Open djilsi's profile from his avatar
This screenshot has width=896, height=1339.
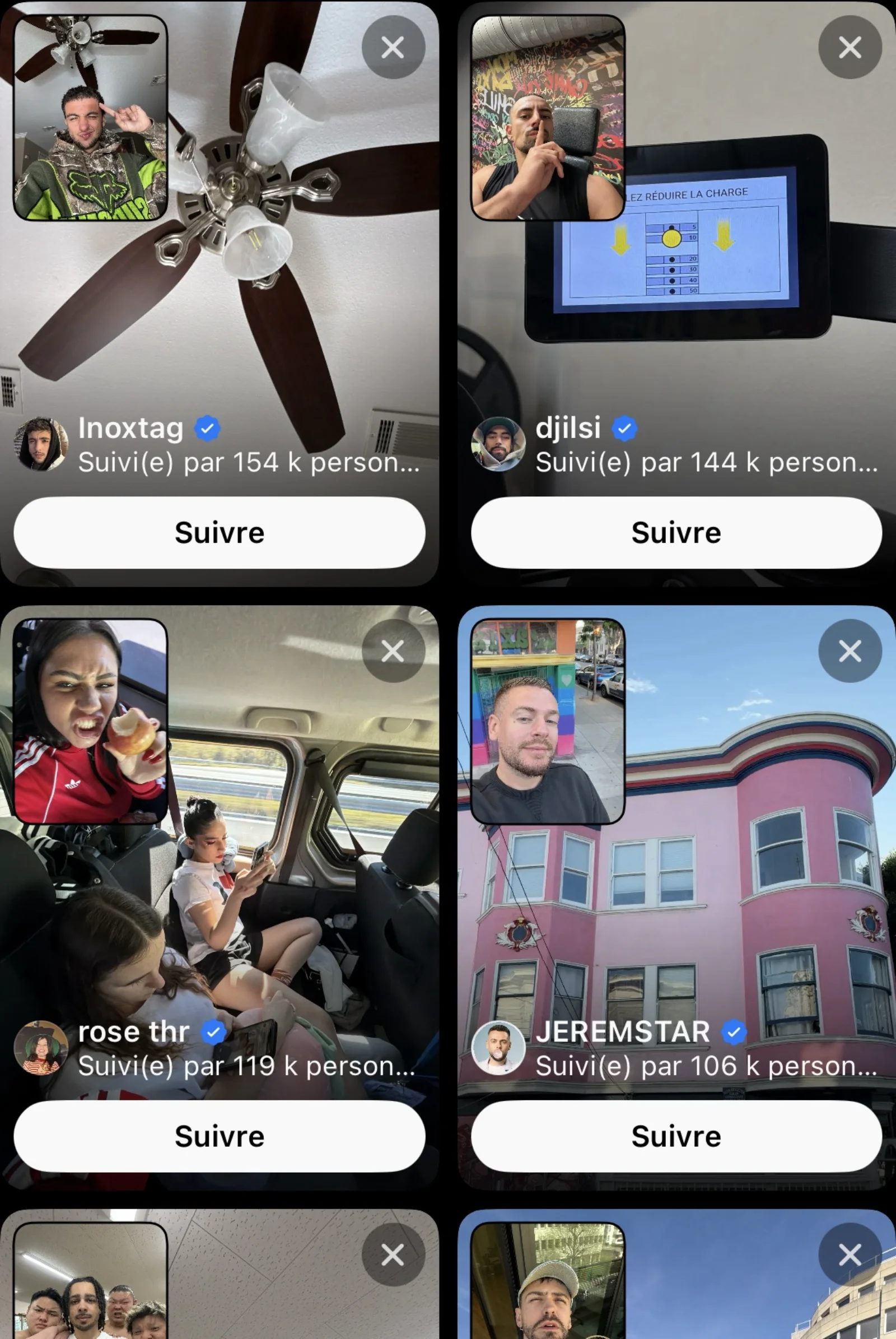tap(498, 444)
